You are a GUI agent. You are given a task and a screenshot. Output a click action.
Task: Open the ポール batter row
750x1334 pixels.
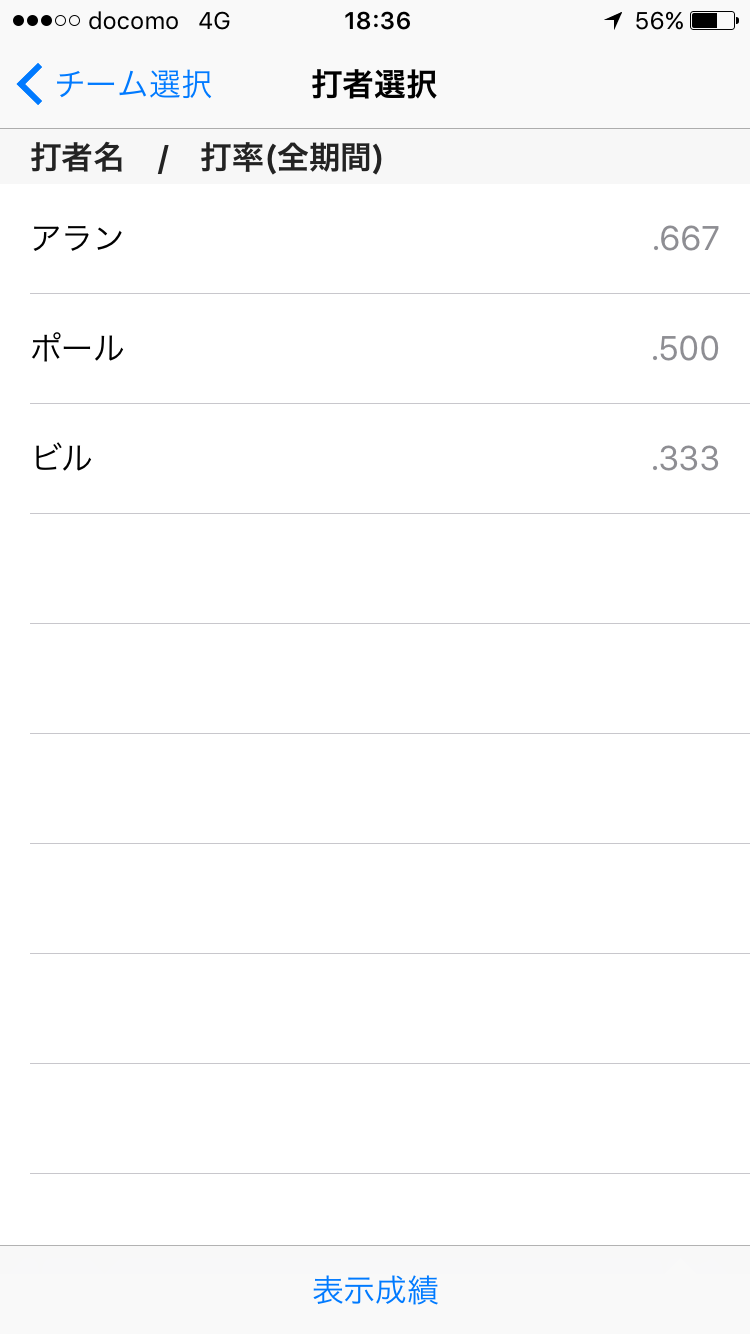pos(375,349)
